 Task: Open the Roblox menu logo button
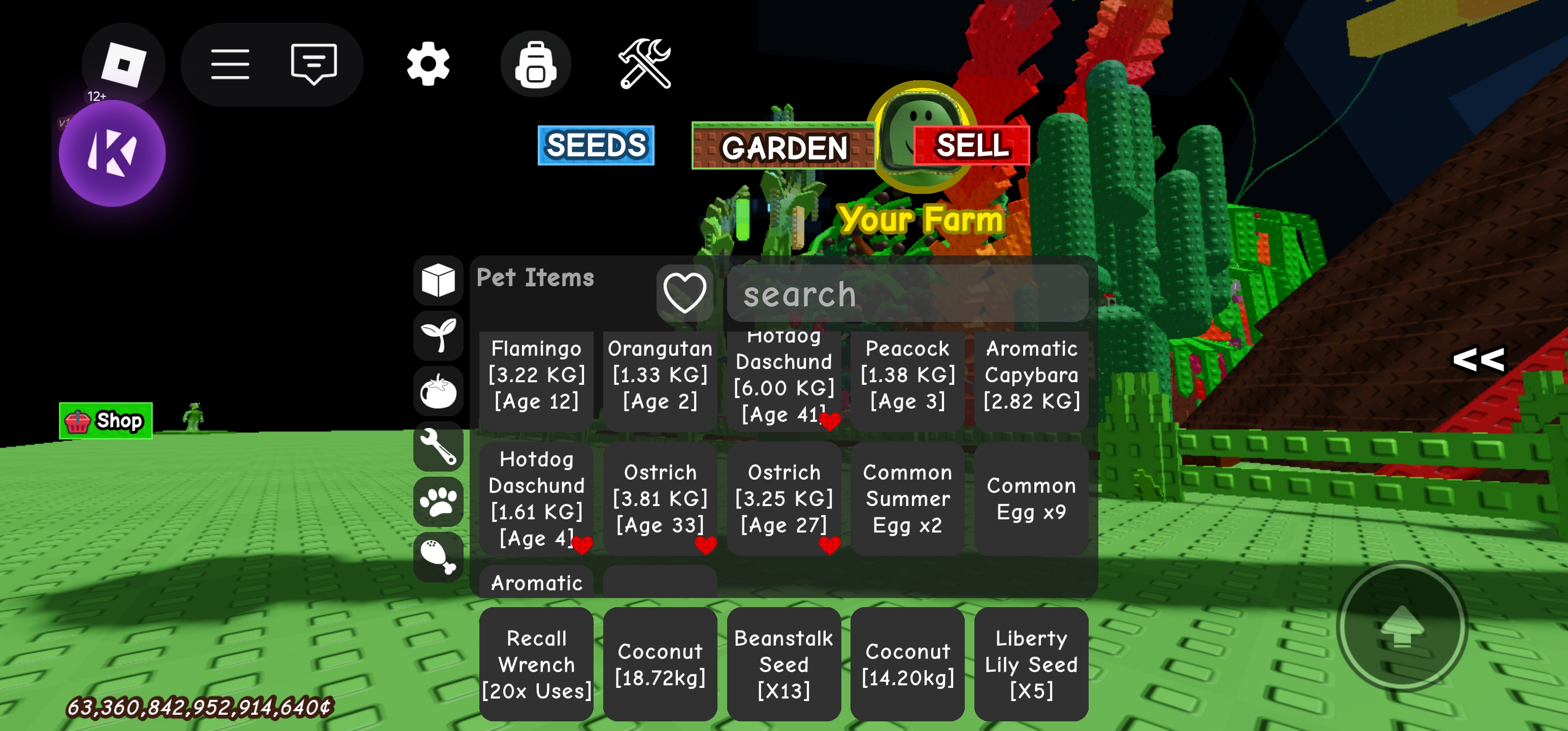click(x=123, y=64)
